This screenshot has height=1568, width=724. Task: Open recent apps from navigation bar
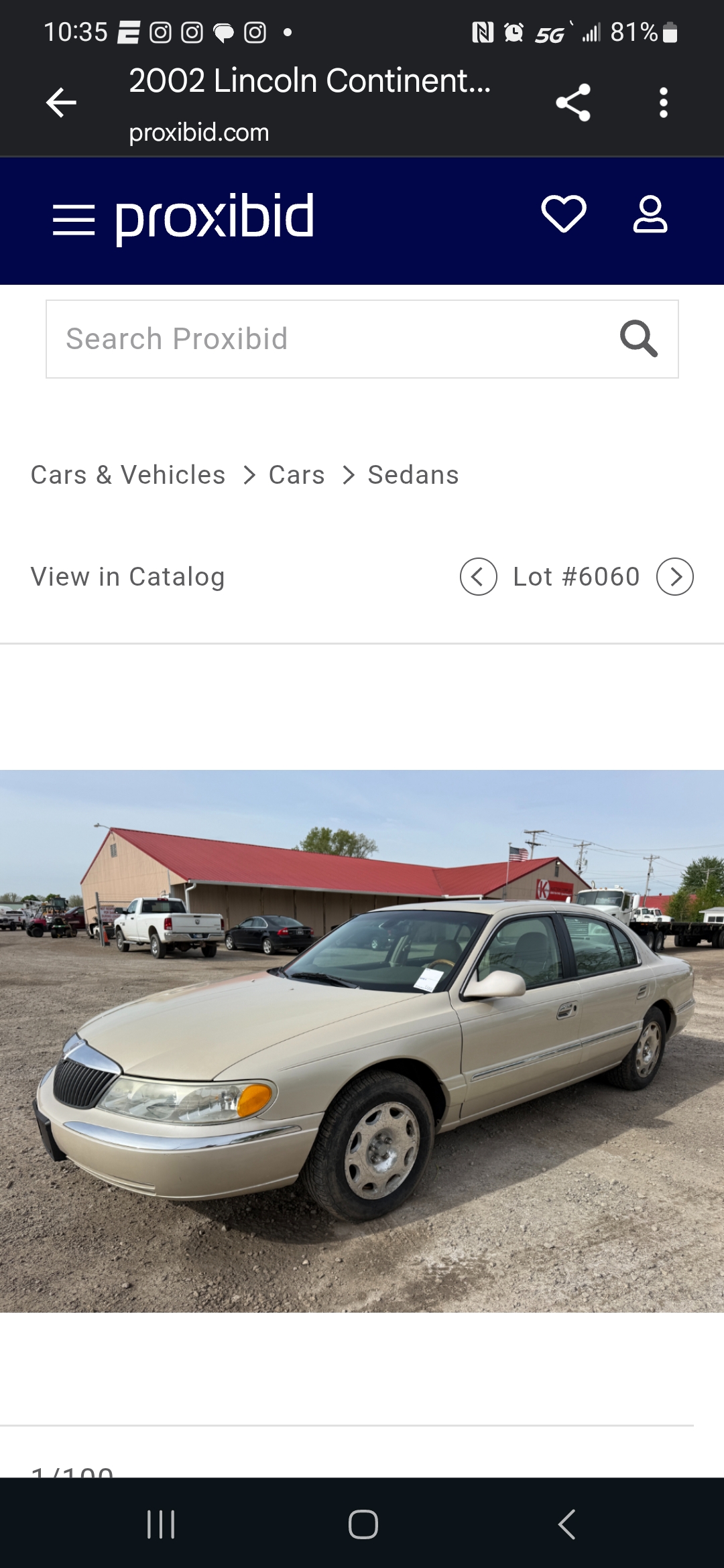[x=161, y=1524]
